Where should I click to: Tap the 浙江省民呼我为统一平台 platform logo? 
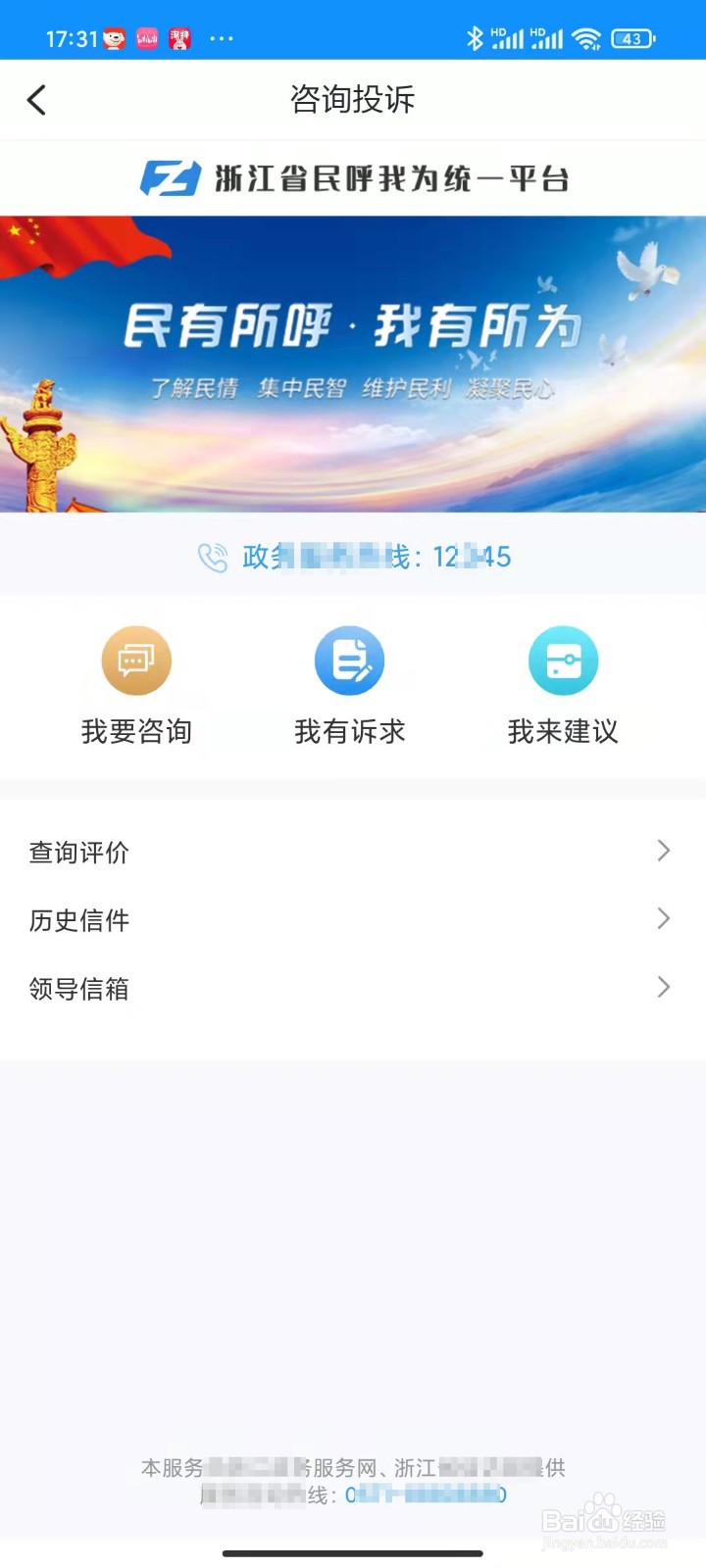353,178
